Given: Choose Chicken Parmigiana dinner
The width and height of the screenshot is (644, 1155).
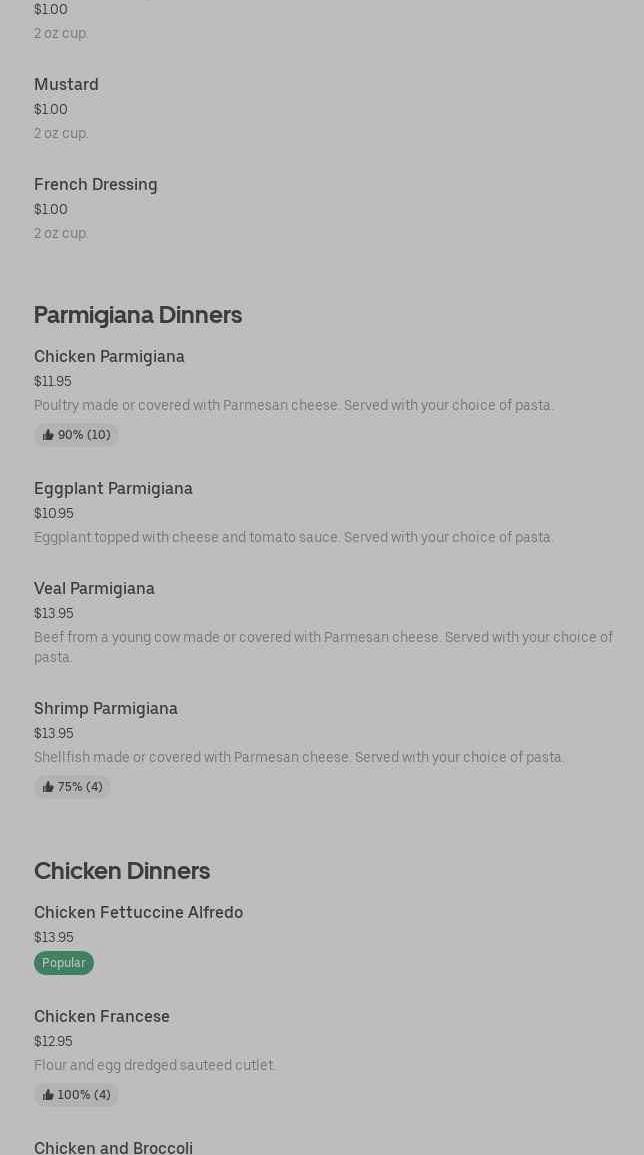Looking at the screenshot, I should [x=109, y=357].
